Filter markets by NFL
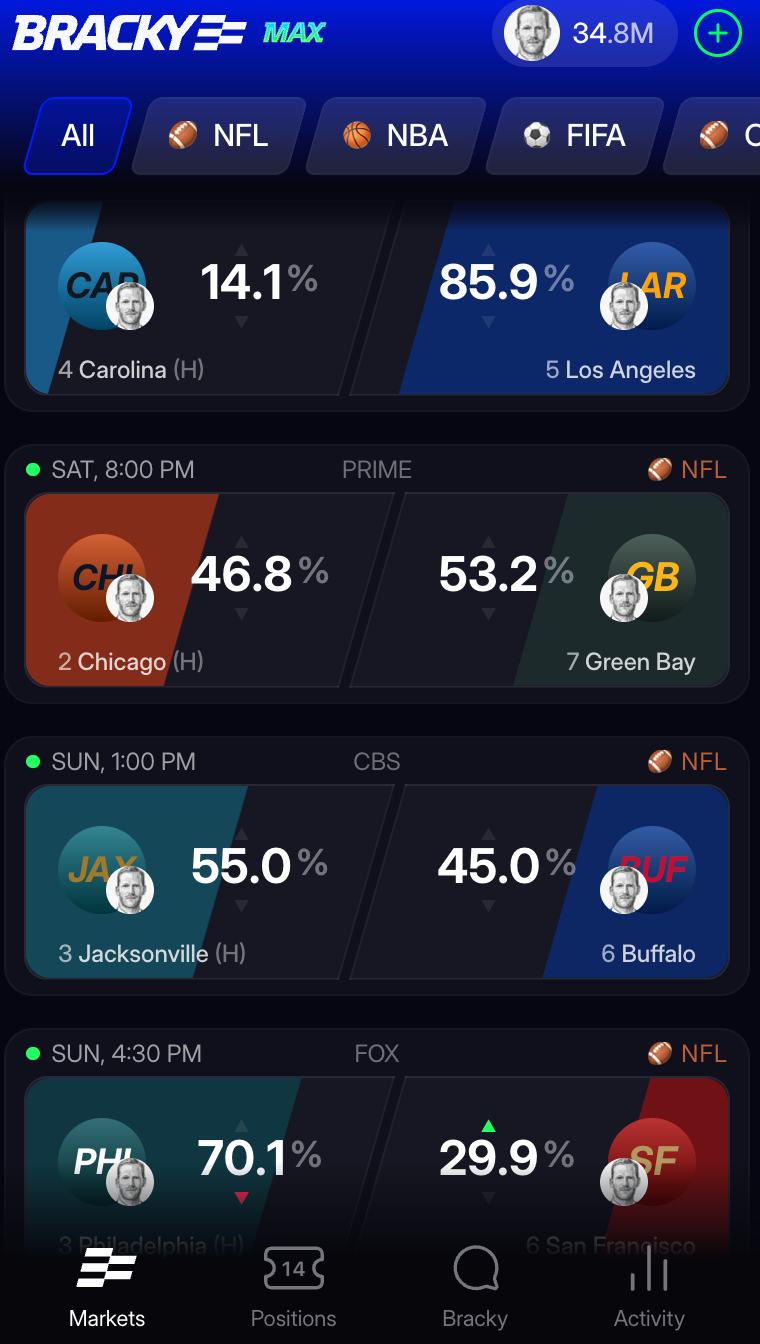 (219, 136)
